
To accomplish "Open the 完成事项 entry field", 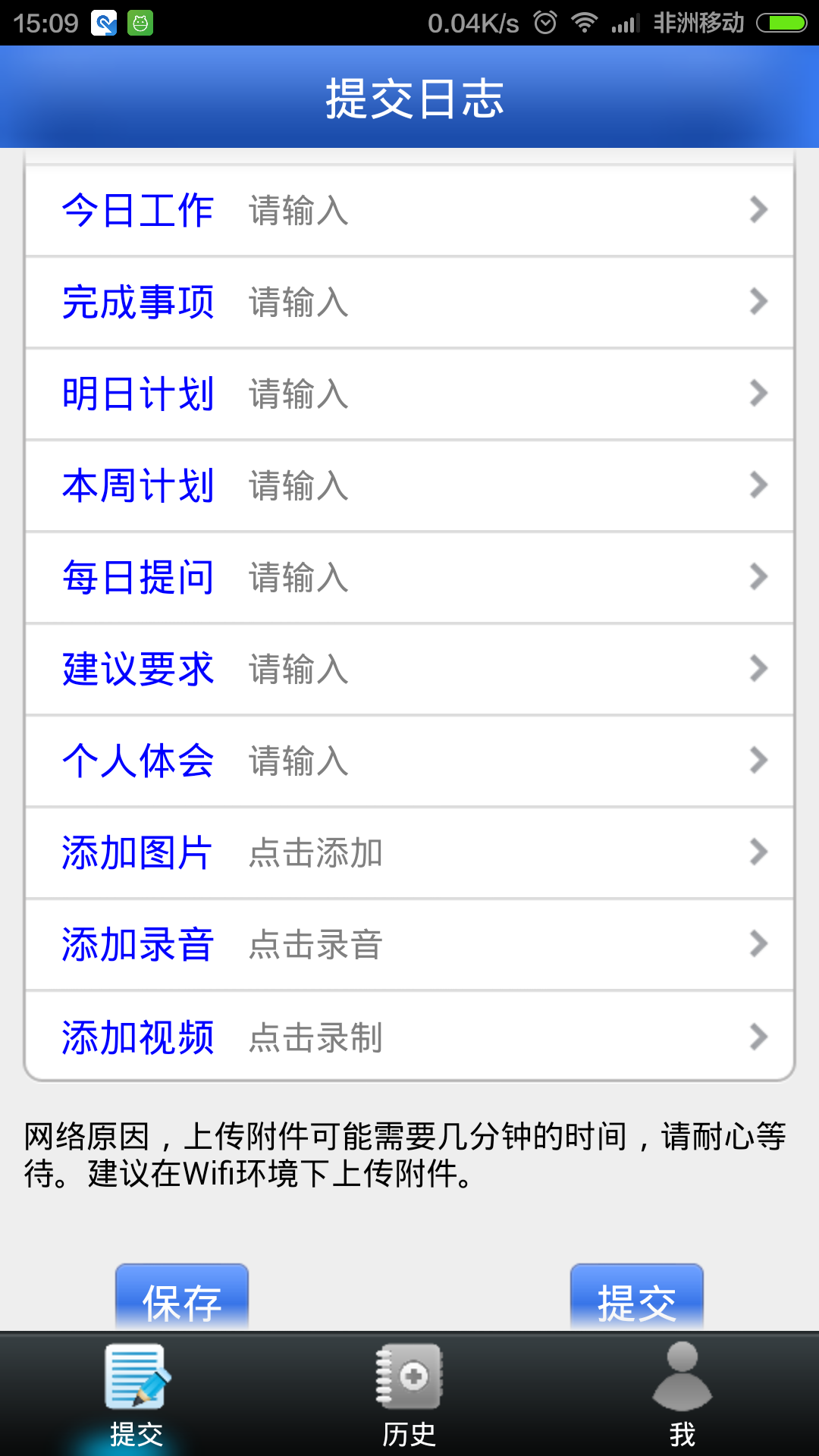I will pos(409,302).
